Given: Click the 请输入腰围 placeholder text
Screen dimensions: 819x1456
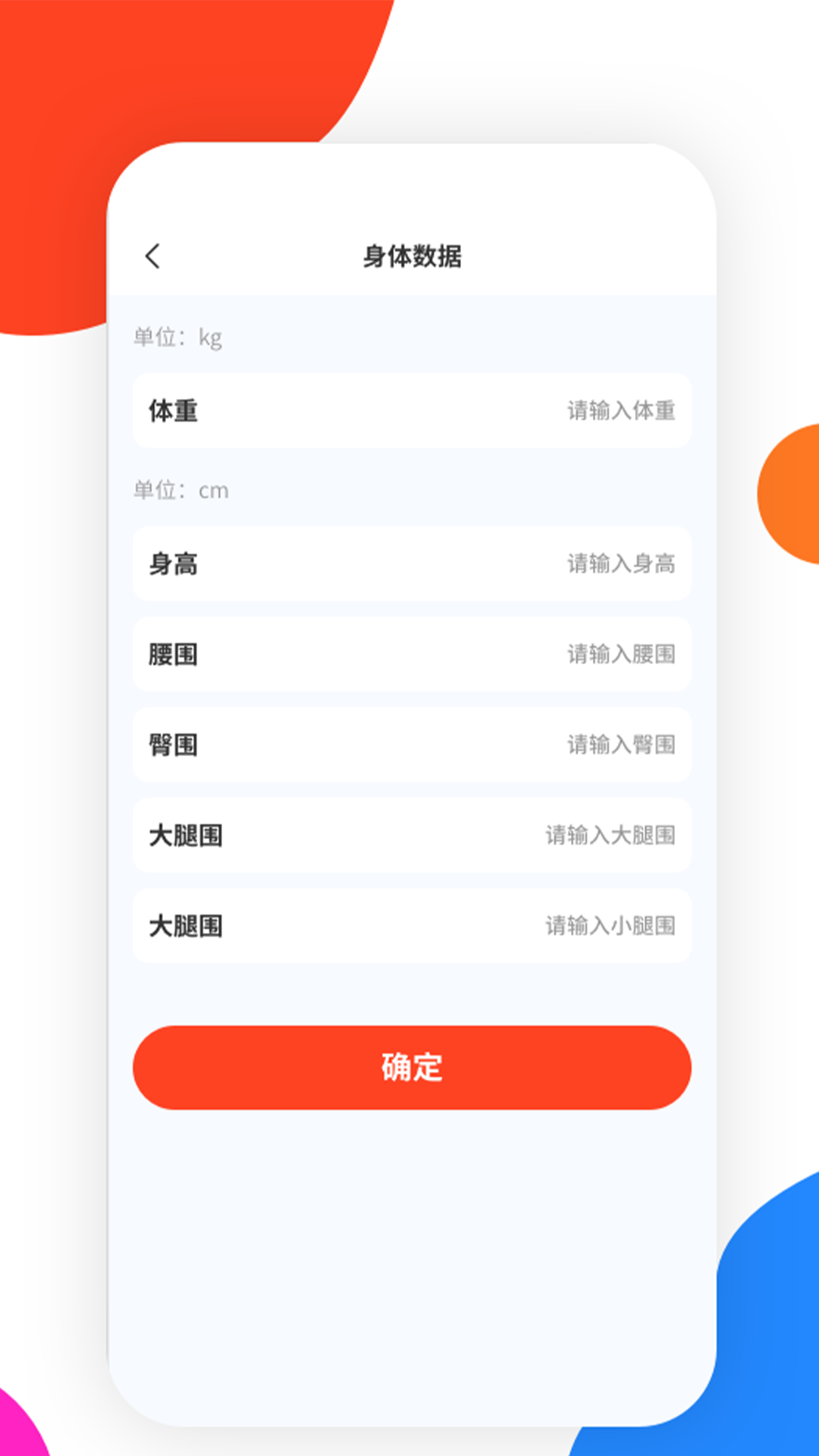Looking at the screenshot, I should pos(620,654).
